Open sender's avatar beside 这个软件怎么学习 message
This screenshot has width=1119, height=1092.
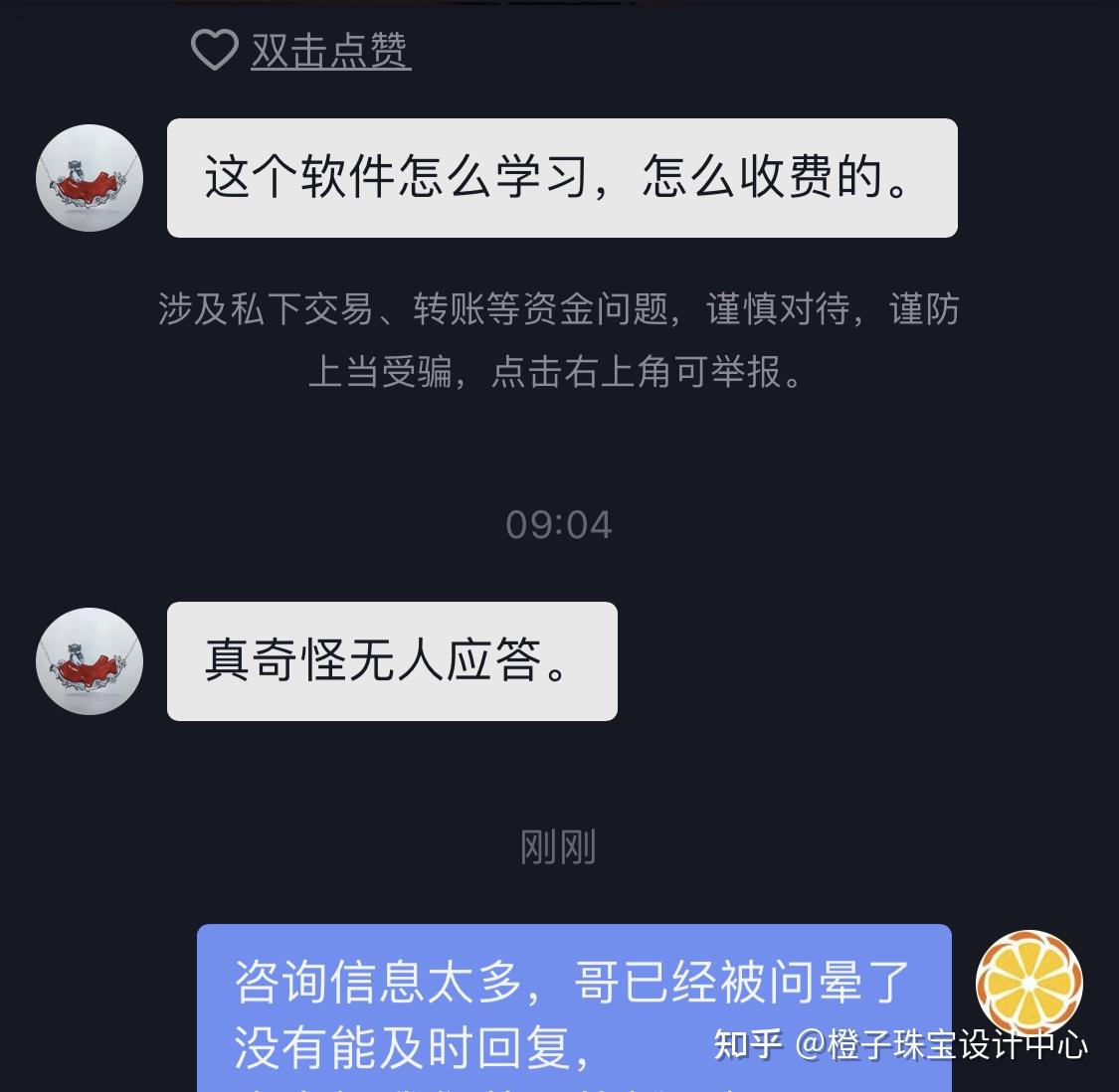click(x=90, y=178)
